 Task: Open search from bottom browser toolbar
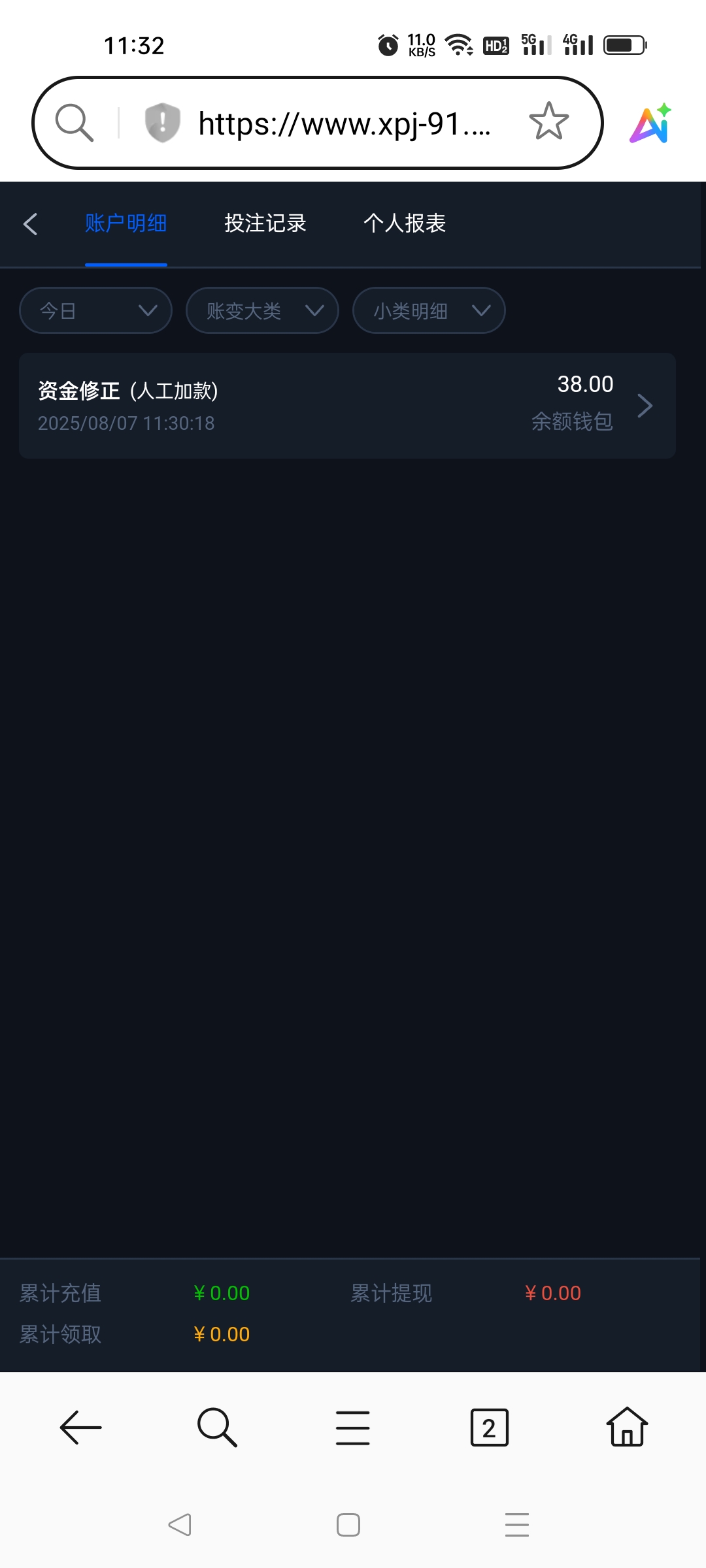point(217,1428)
